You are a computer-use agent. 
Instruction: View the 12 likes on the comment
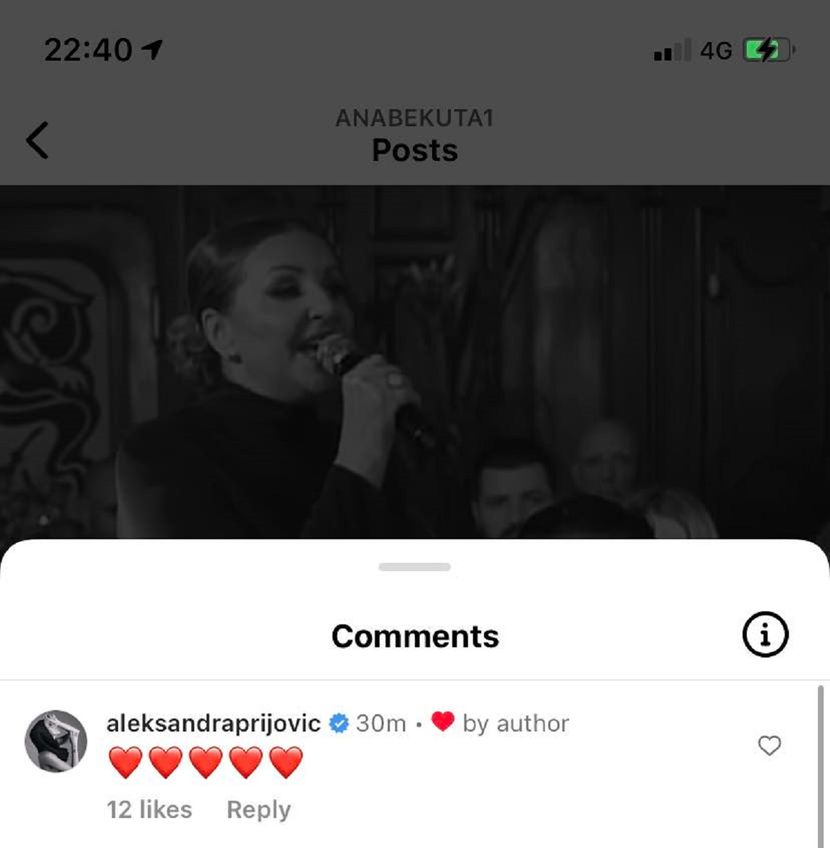(149, 809)
